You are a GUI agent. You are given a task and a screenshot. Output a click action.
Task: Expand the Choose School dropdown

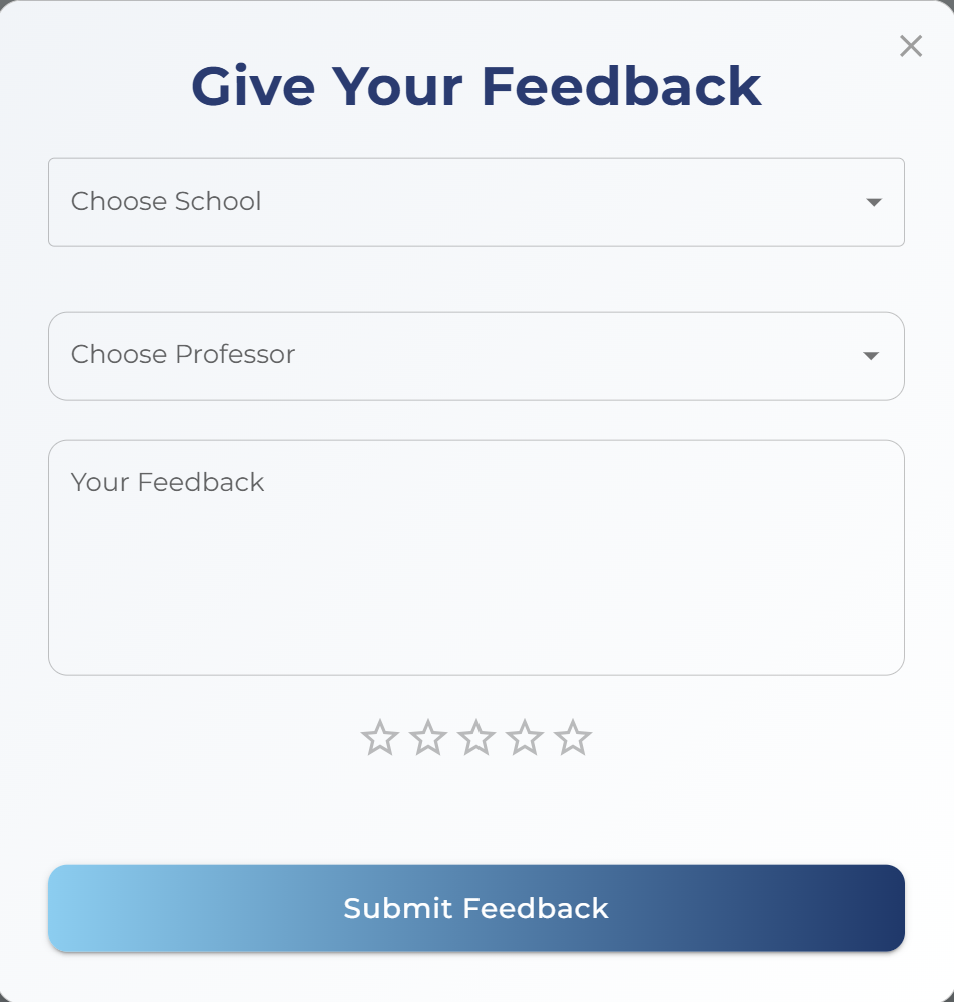point(476,202)
